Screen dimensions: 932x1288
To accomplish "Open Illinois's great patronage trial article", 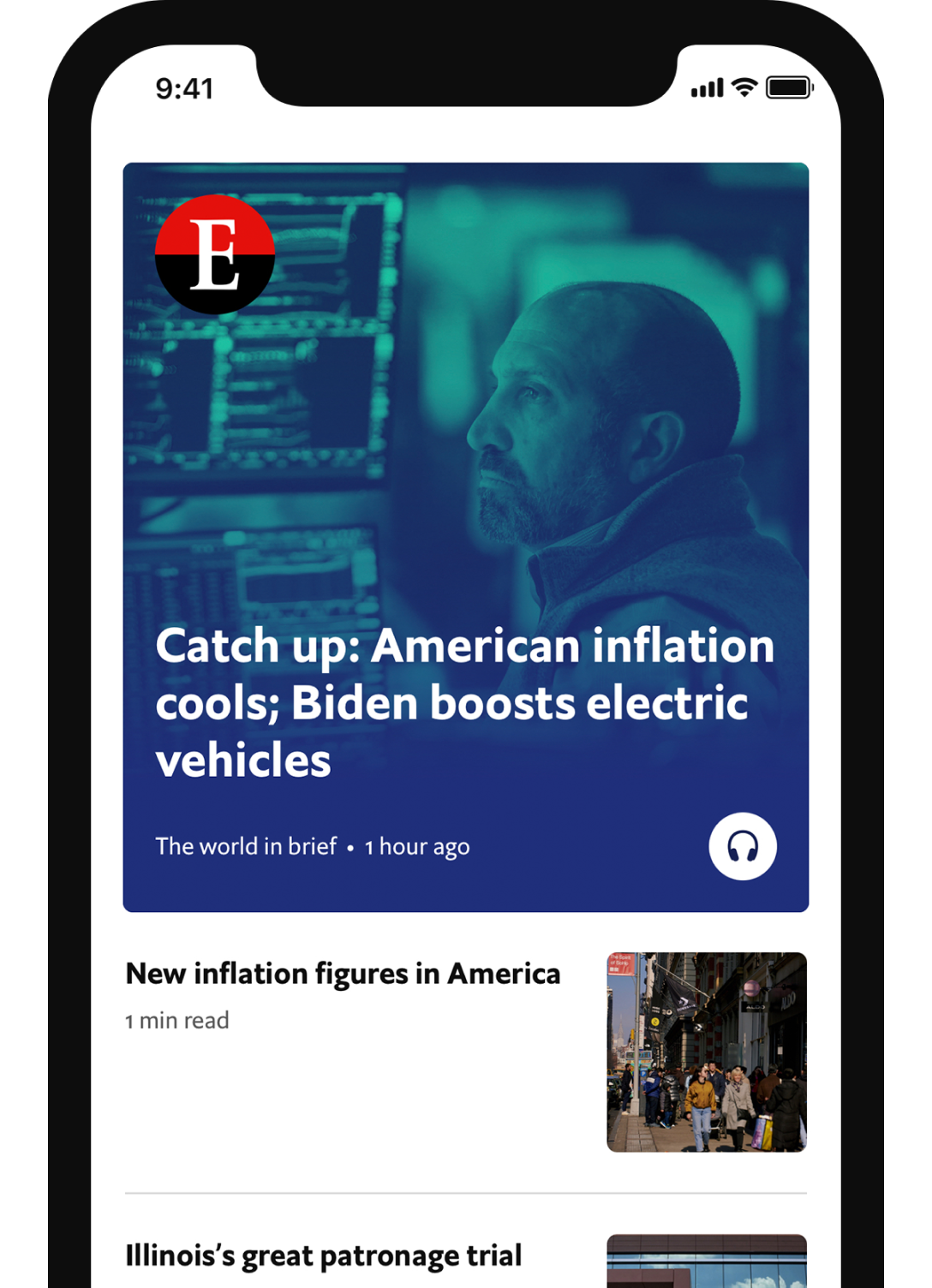I will (x=324, y=1255).
